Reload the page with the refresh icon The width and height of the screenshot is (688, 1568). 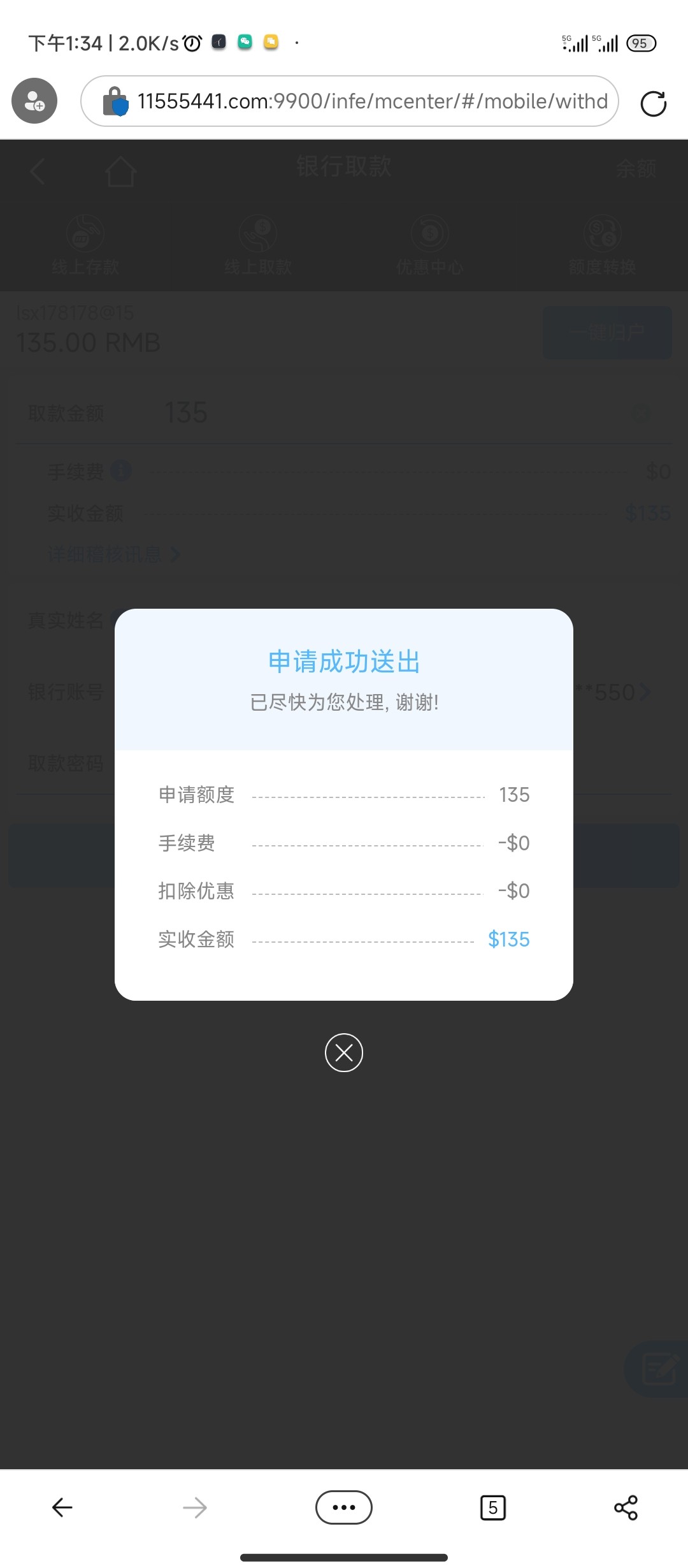(653, 103)
